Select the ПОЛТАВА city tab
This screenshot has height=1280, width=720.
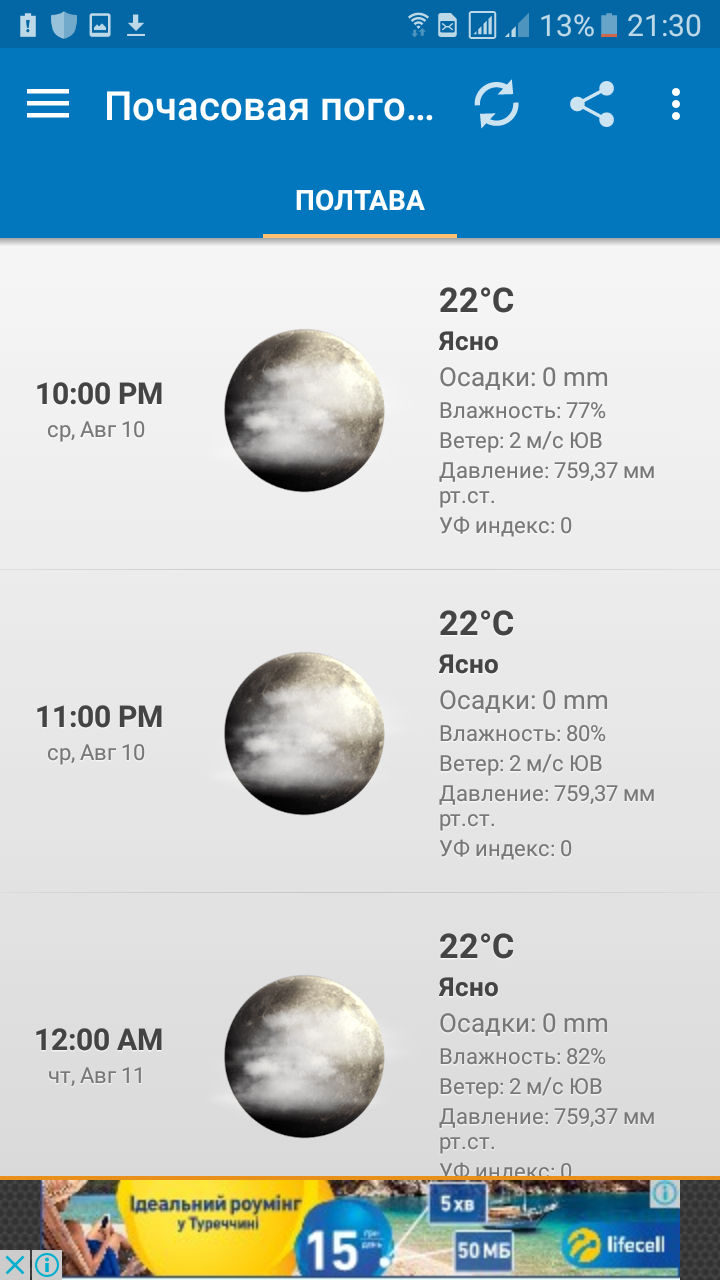360,201
